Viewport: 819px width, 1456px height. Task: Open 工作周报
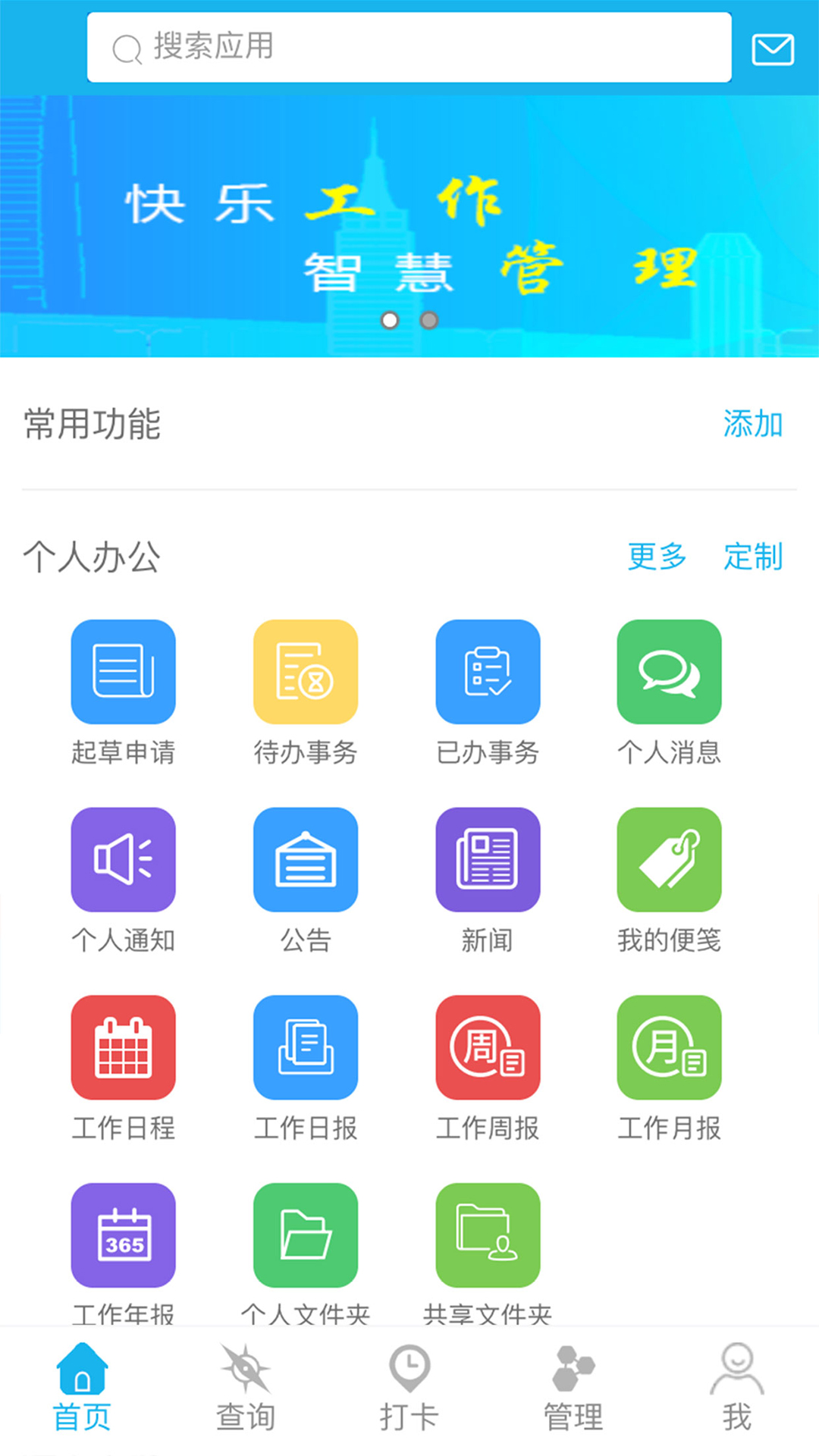[488, 1048]
